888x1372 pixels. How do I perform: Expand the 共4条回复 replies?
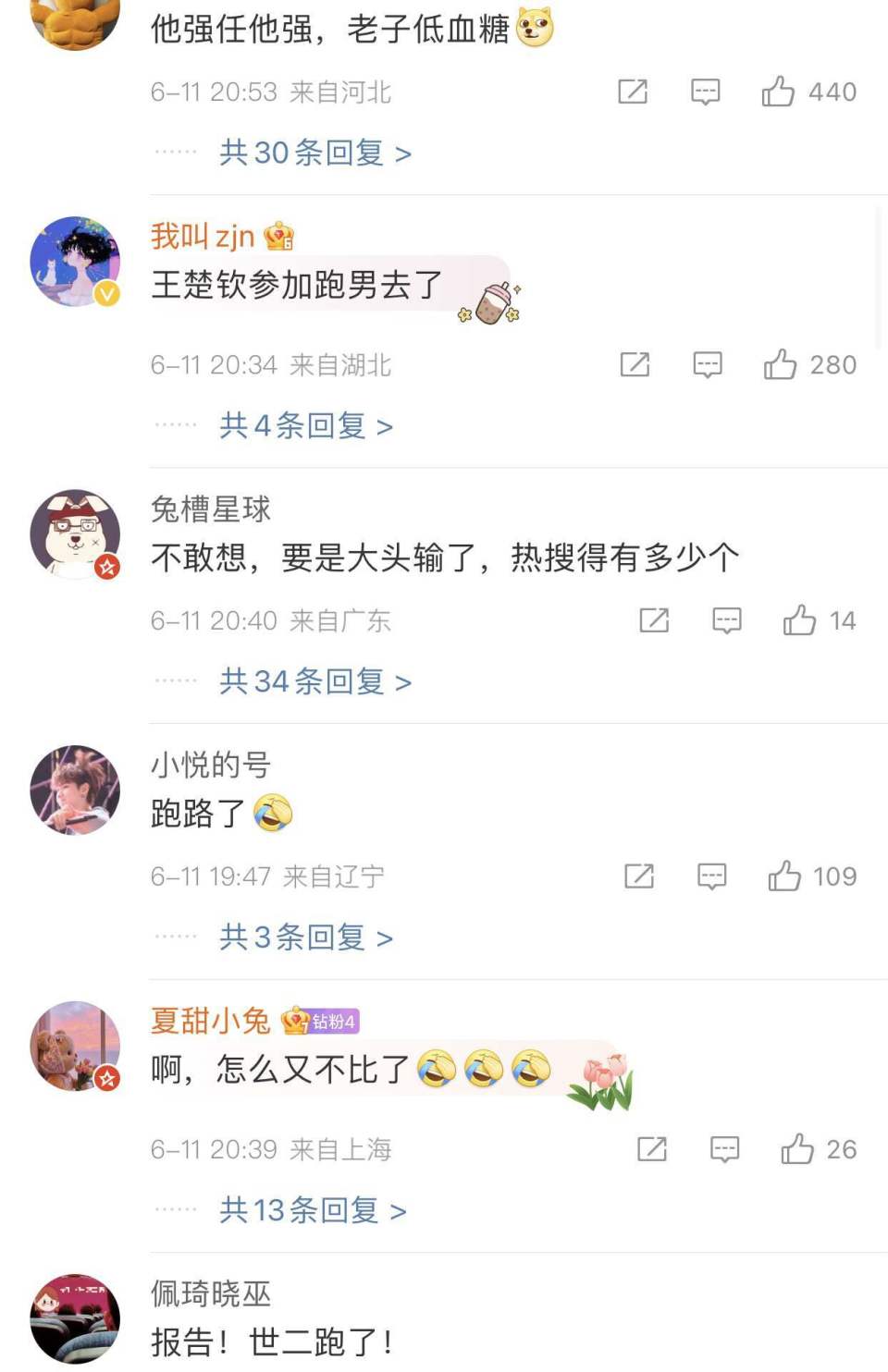(305, 425)
